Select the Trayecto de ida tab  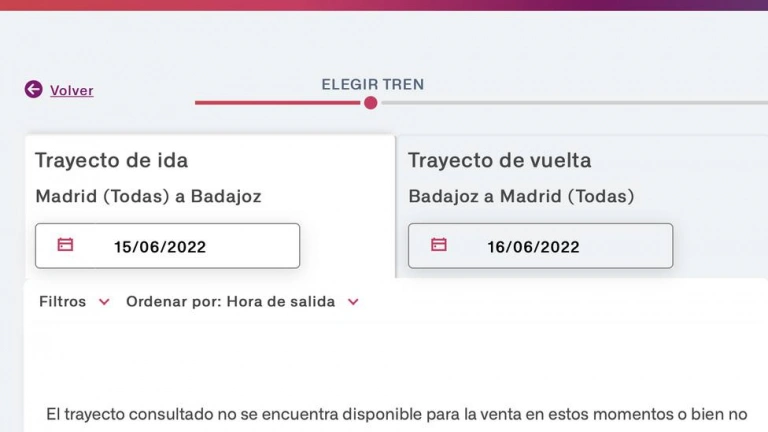tap(111, 161)
